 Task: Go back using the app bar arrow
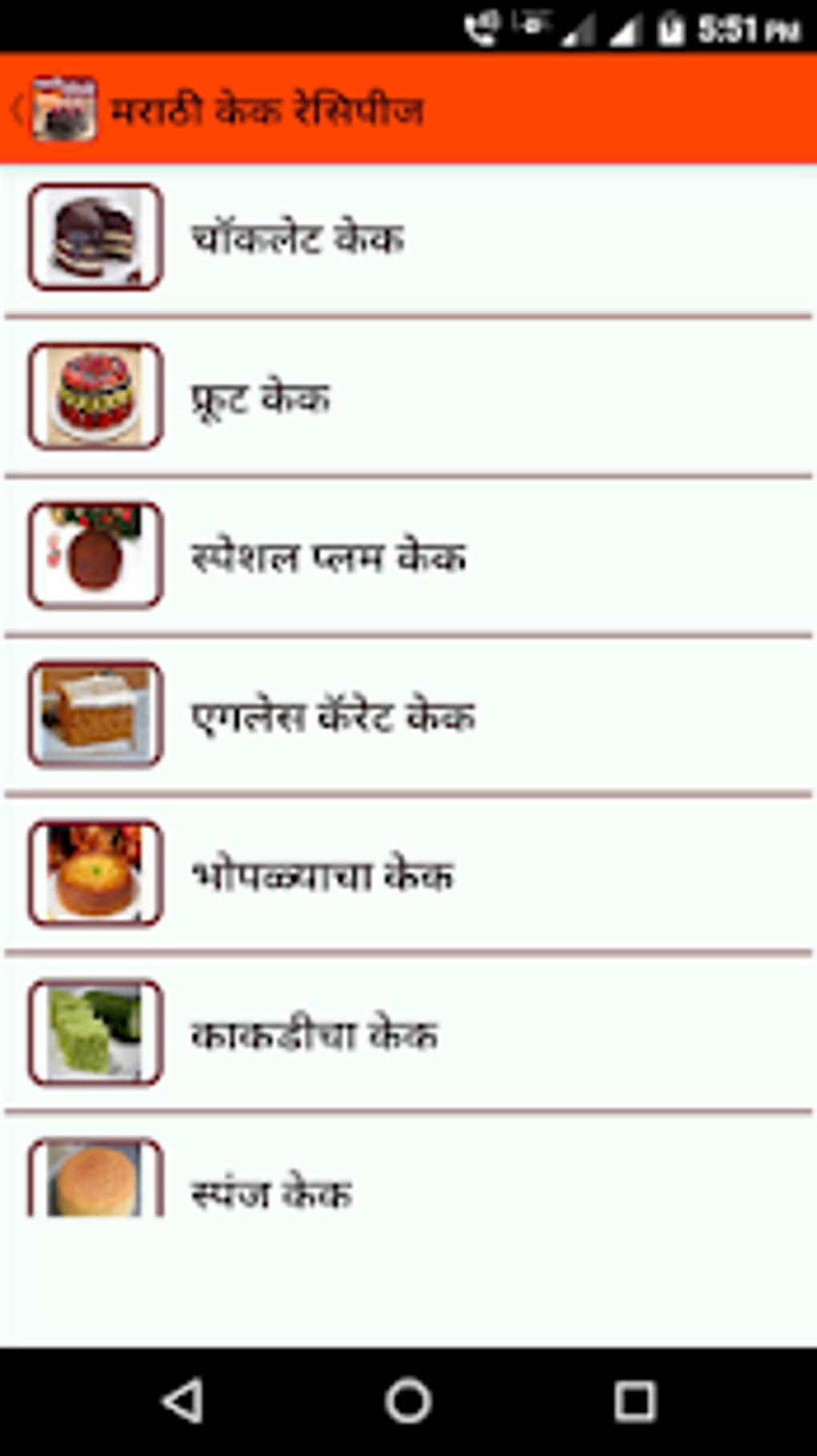click(x=18, y=109)
